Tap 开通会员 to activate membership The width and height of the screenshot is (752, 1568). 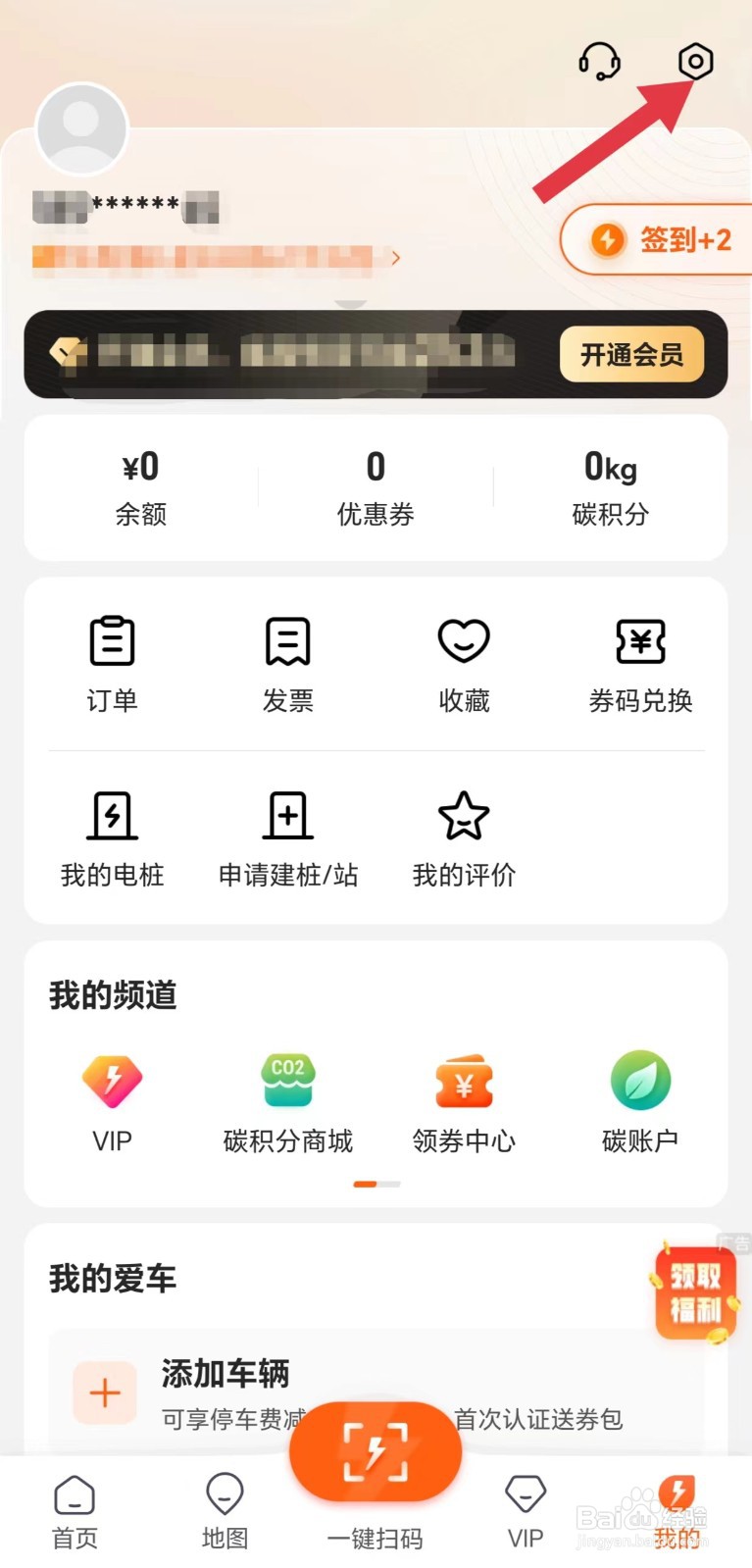click(x=631, y=354)
